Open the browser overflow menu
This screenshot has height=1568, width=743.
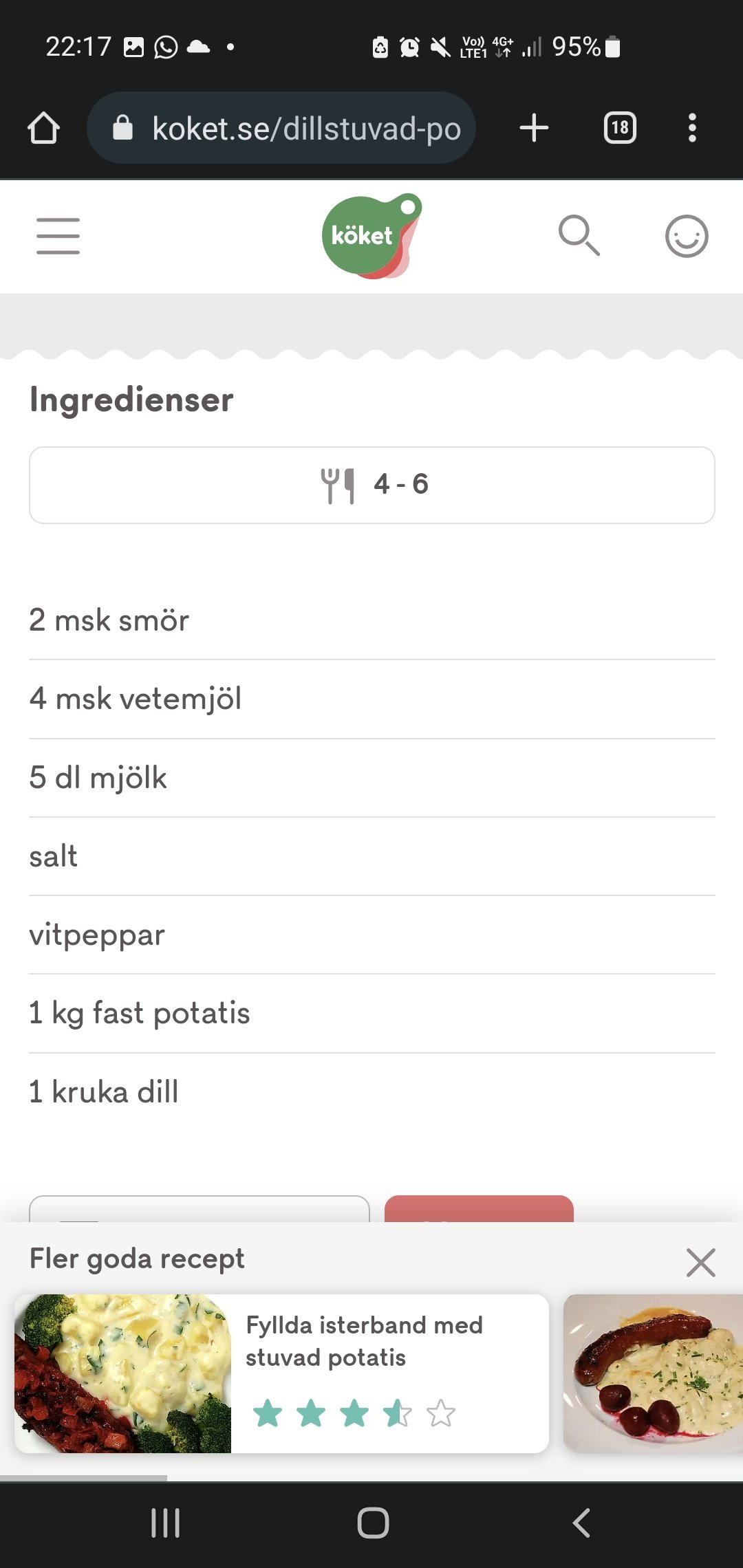point(692,128)
